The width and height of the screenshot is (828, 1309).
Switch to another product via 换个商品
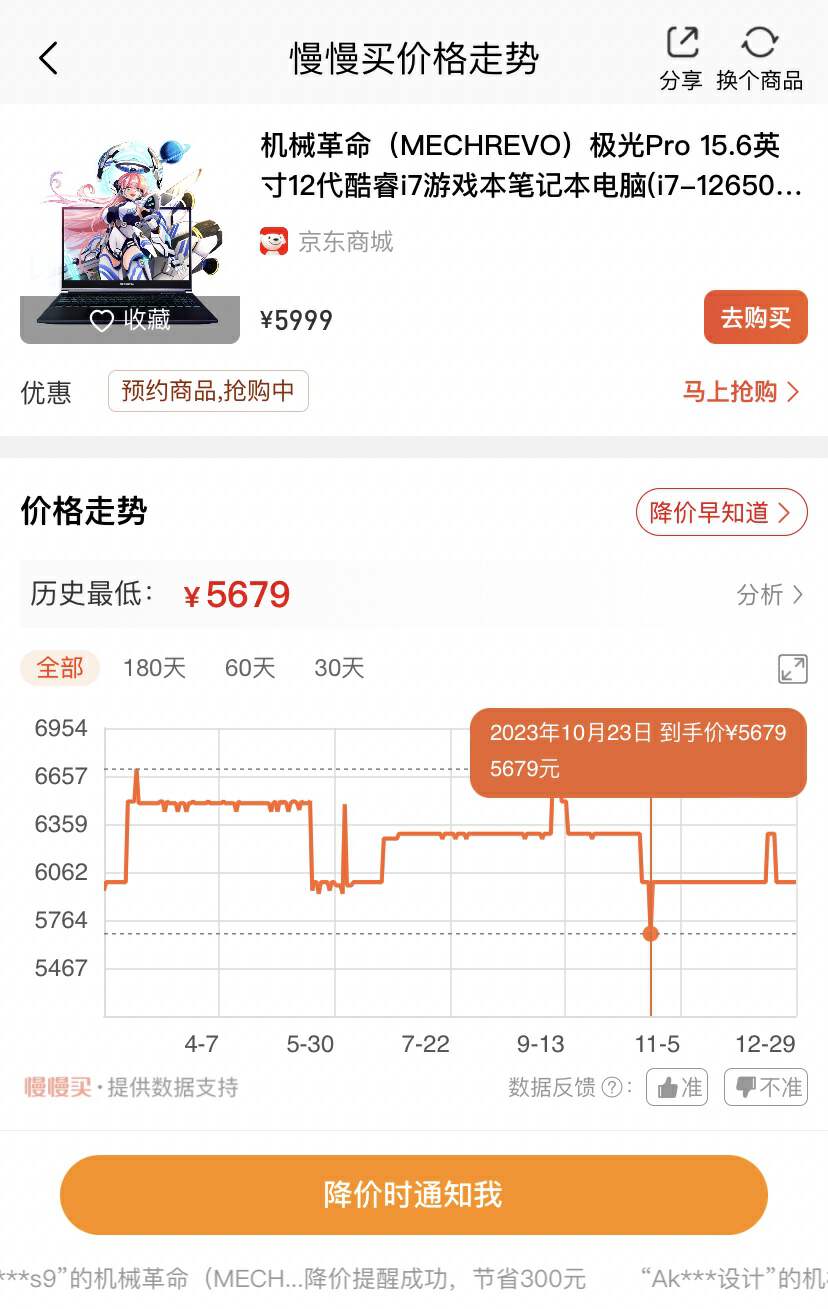click(x=759, y=58)
